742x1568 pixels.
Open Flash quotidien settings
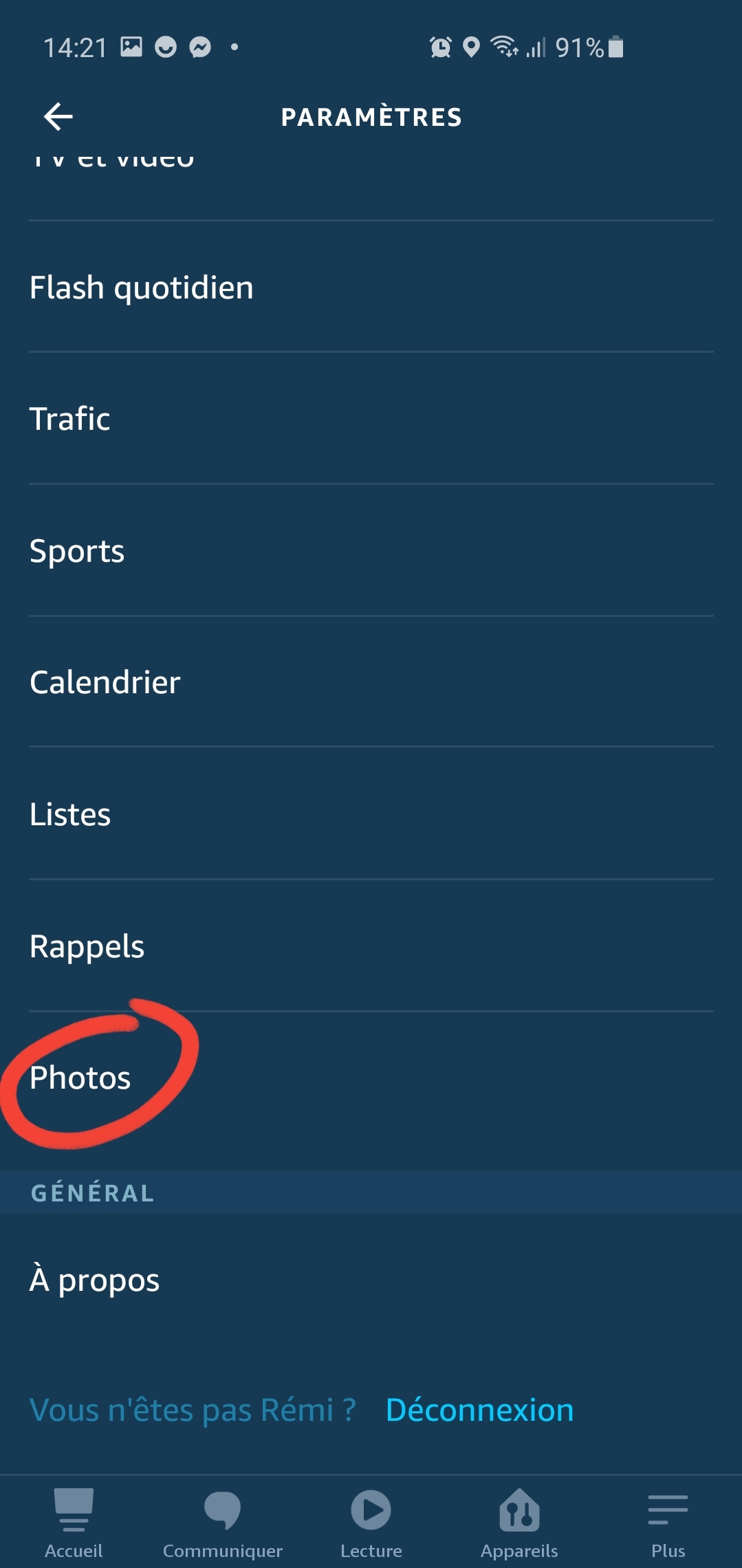click(371, 287)
